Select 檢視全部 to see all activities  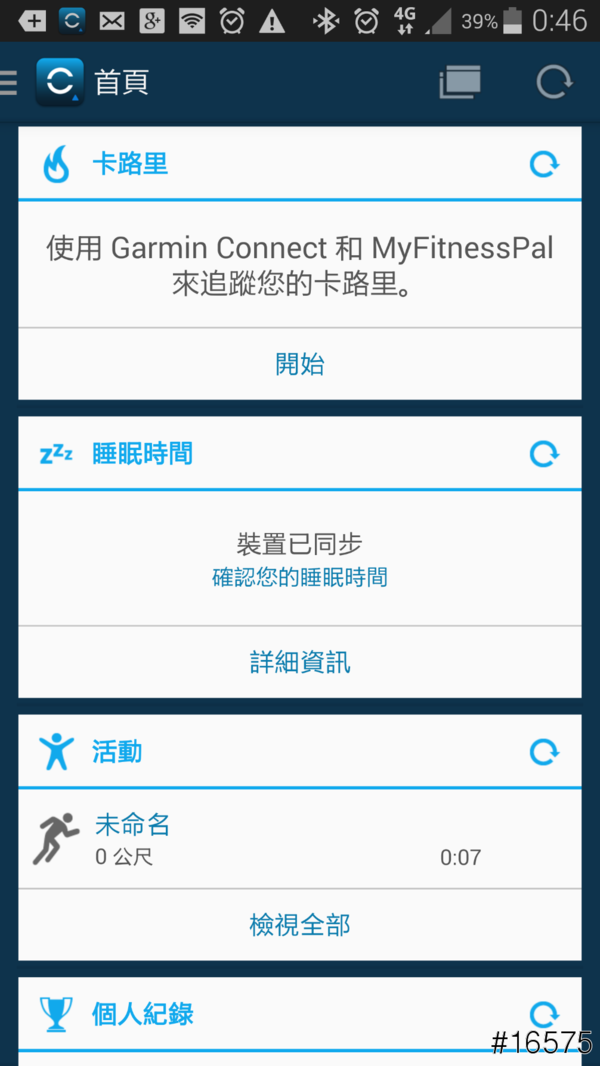(x=300, y=924)
